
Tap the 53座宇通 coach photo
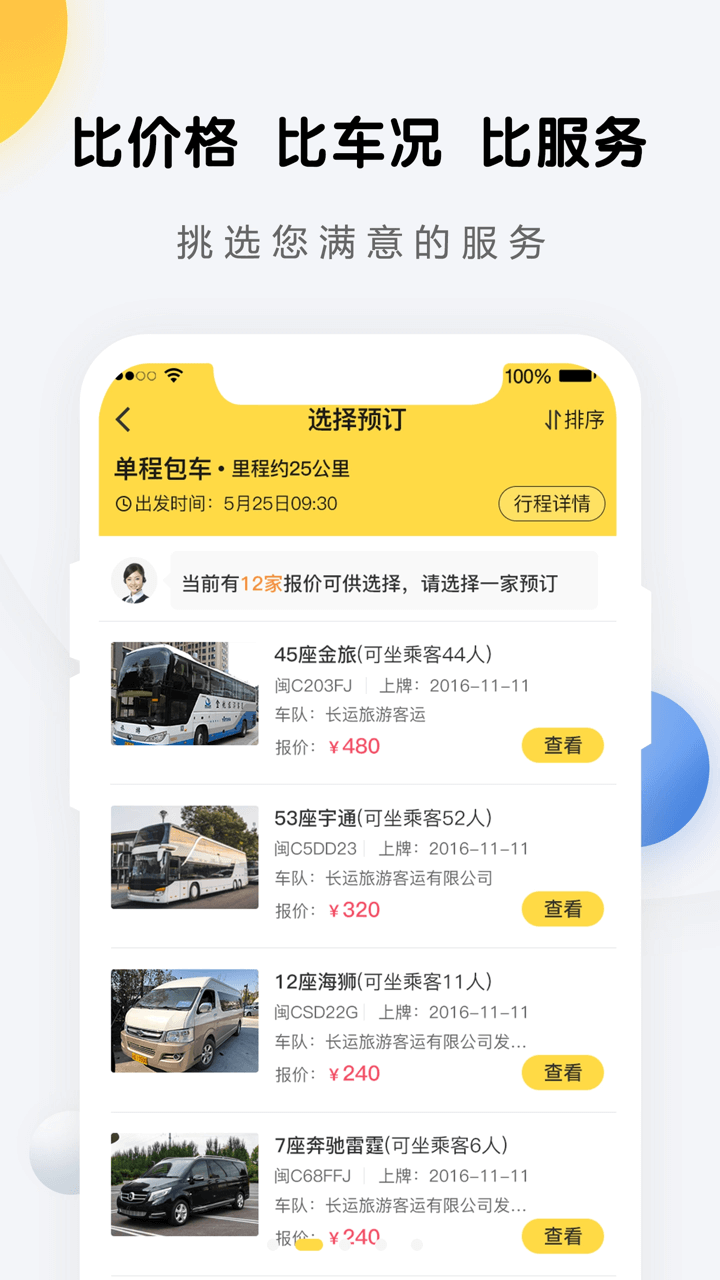click(x=184, y=858)
